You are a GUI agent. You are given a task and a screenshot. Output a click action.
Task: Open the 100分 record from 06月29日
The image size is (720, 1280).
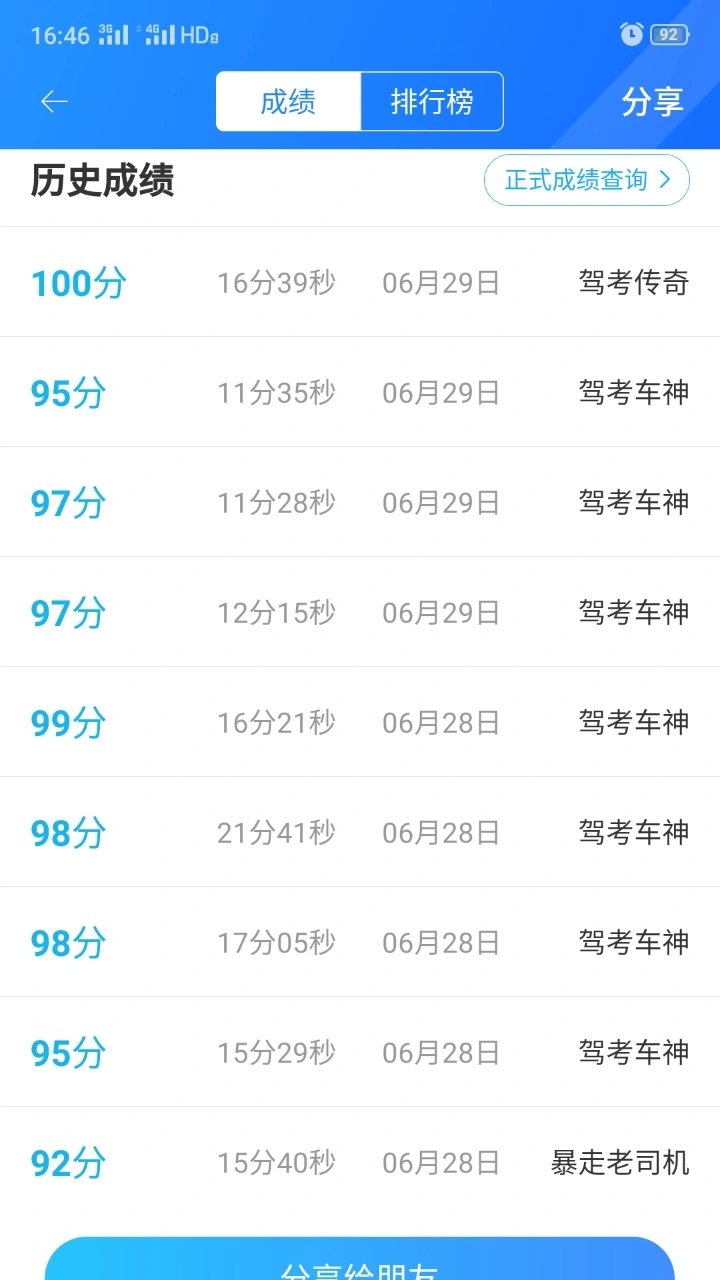pos(360,282)
